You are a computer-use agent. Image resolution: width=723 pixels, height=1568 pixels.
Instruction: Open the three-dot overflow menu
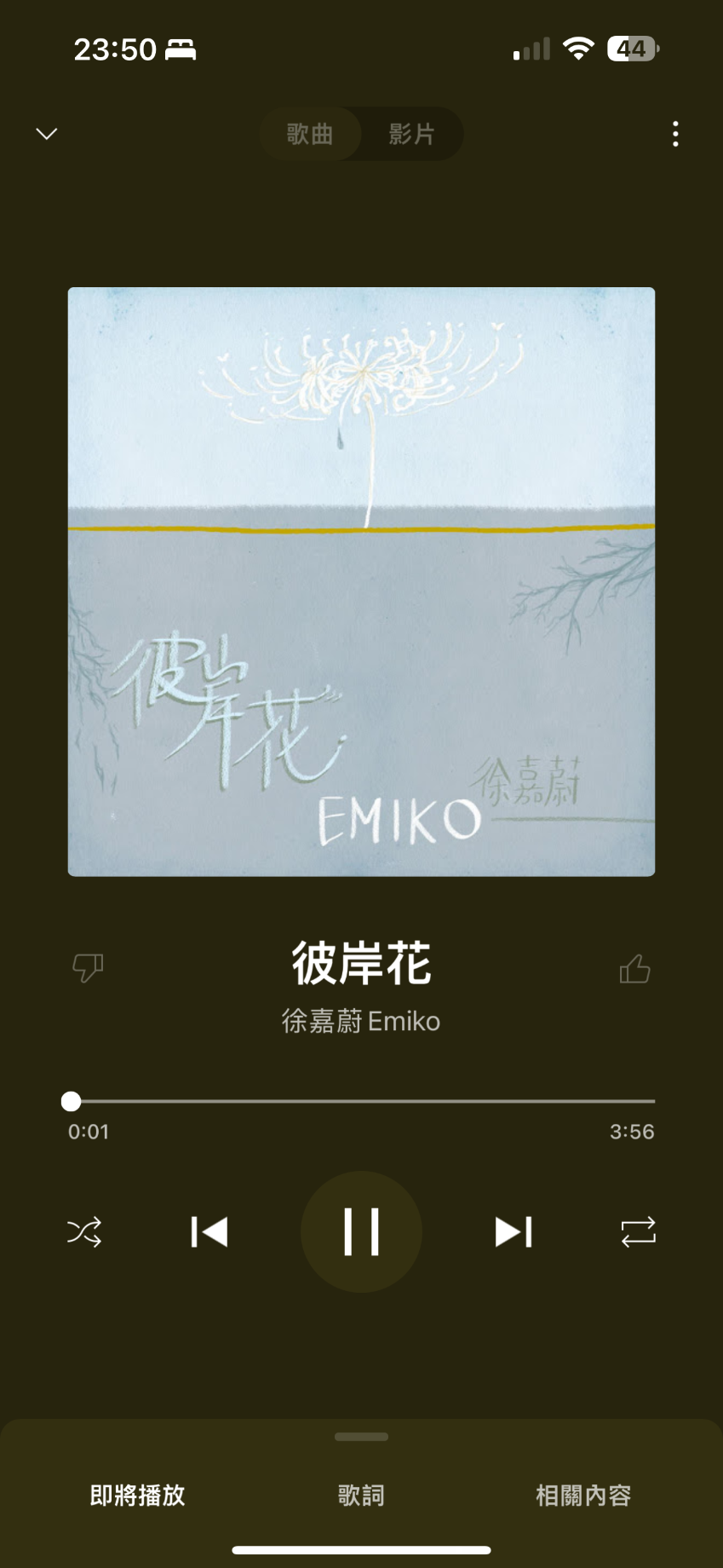(x=675, y=134)
